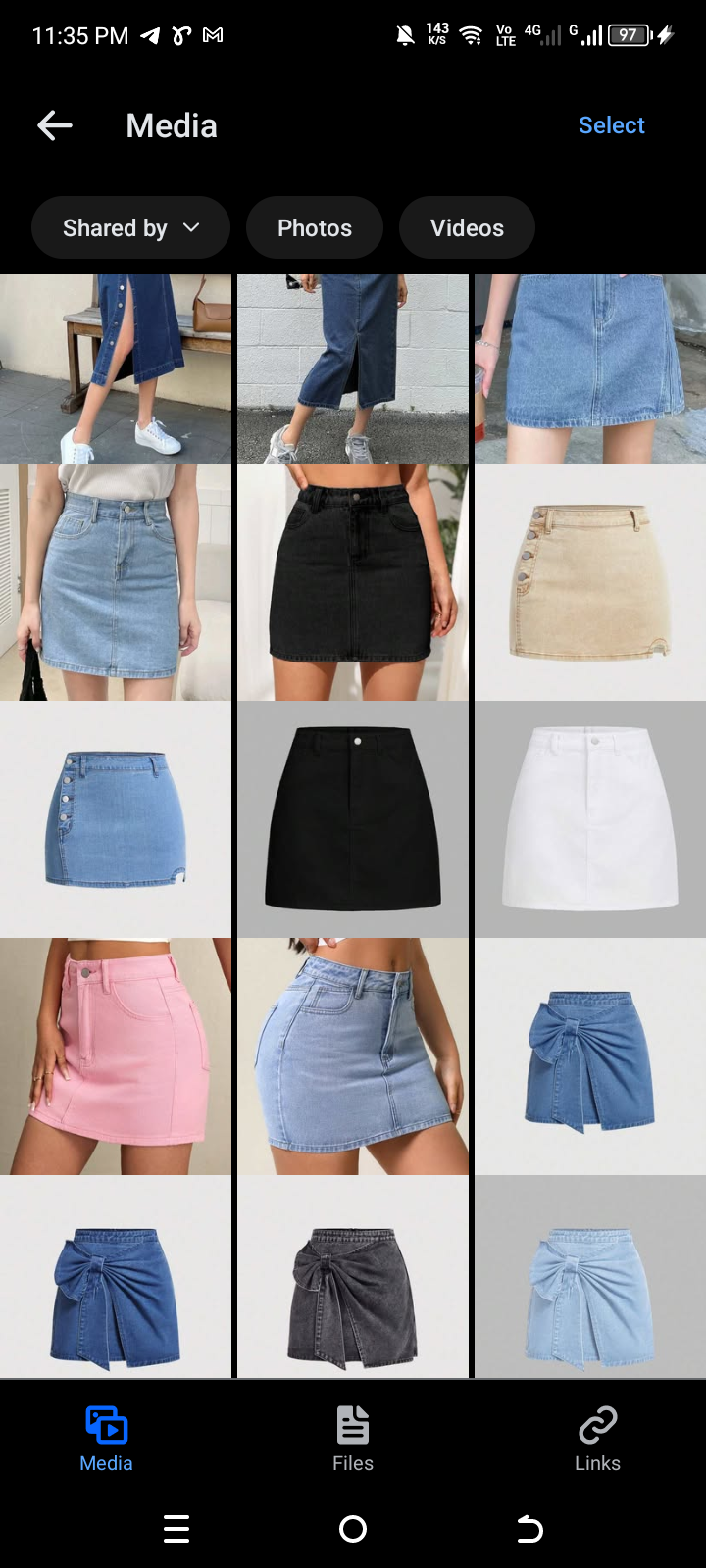Viewport: 706px width, 1568px height.
Task: Switch to the Files tab
Action: pos(352,1438)
